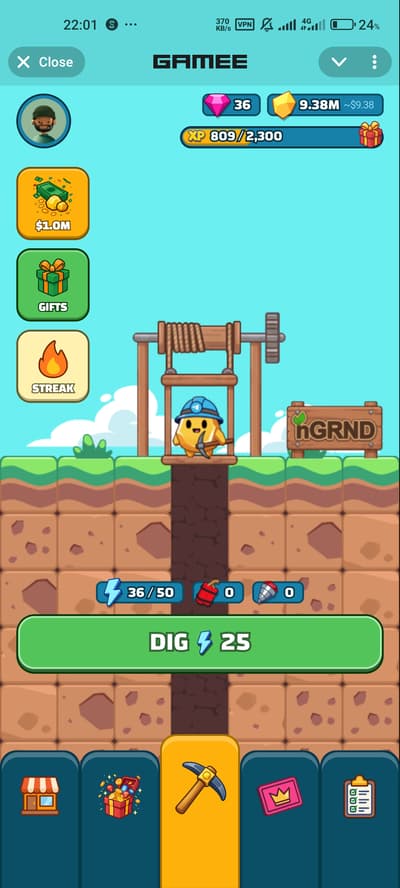Viewport: 400px width, 888px height.
Task: Tap the 36/50 energy counter
Action: [141, 592]
